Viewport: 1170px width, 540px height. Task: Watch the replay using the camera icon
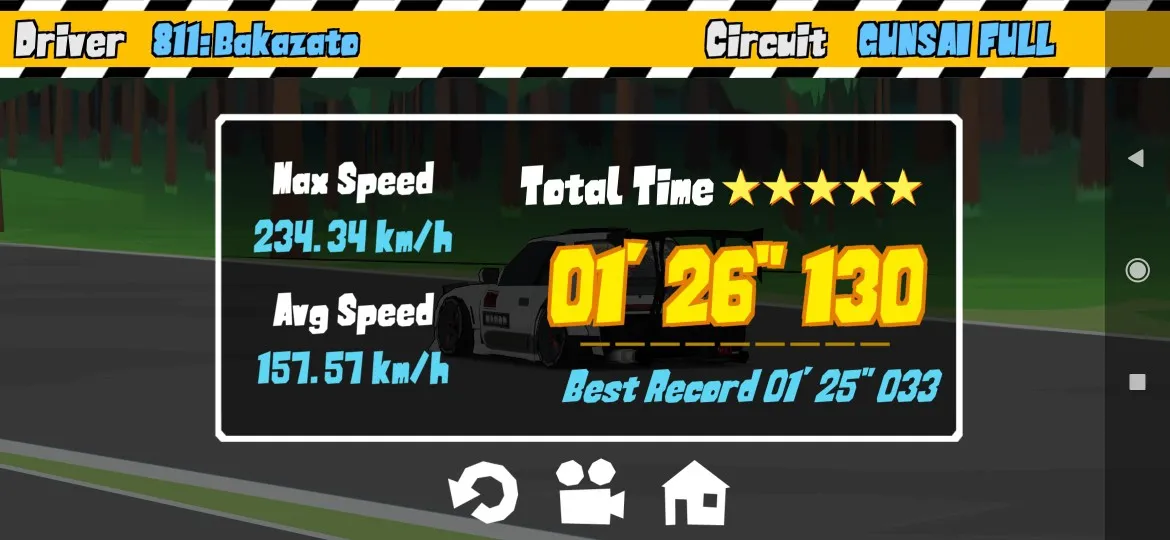tap(590, 493)
